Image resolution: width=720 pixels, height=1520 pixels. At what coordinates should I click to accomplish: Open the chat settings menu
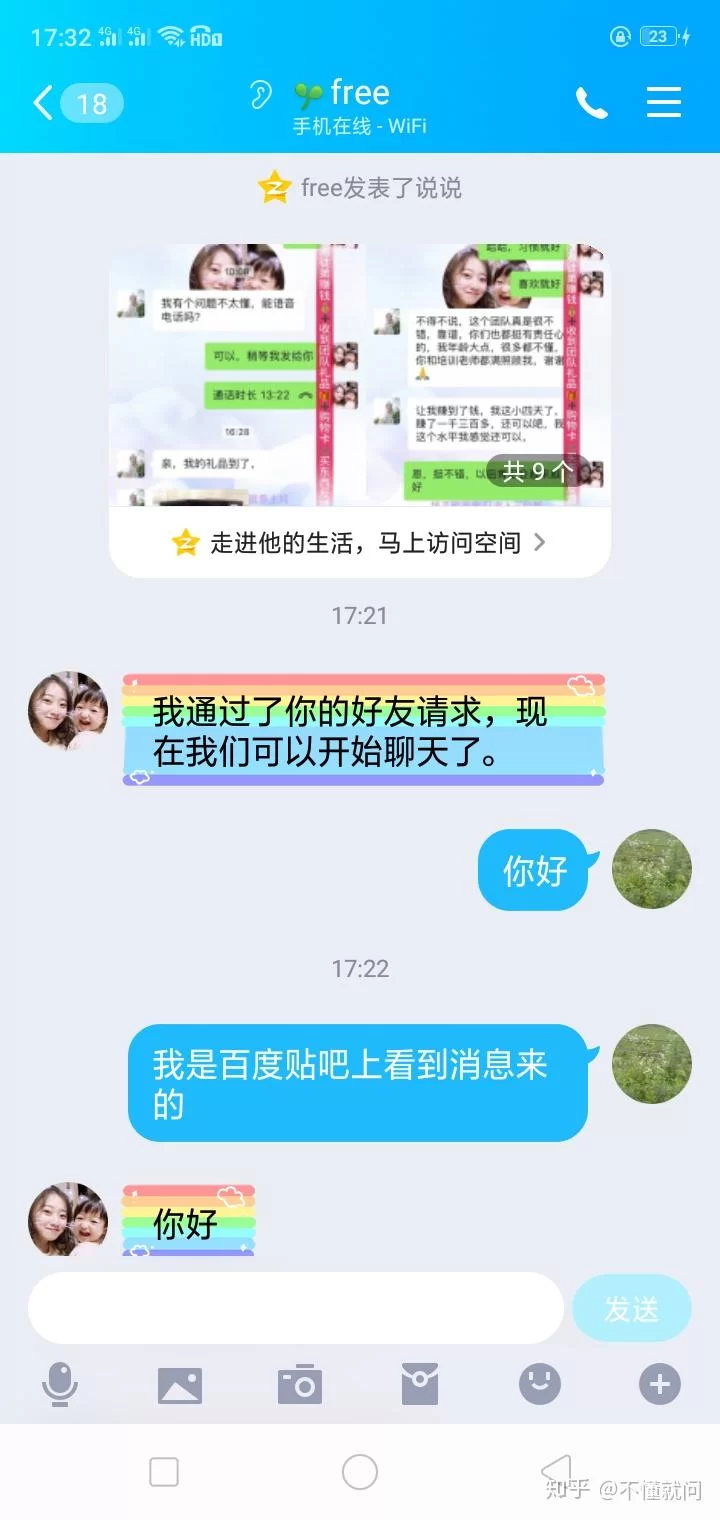[664, 102]
